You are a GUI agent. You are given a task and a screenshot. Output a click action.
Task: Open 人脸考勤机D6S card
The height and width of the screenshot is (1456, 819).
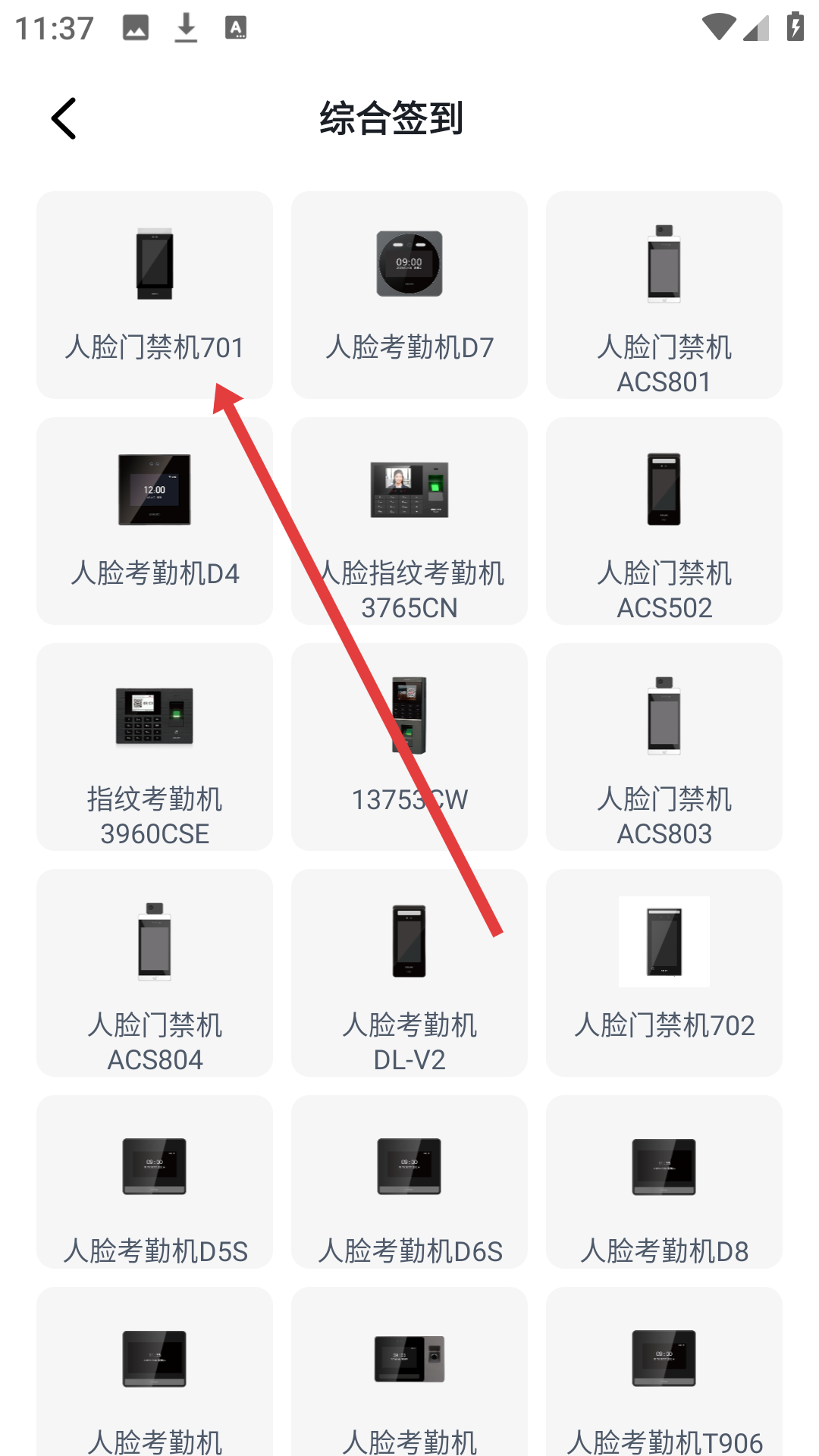[x=409, y=1183]
